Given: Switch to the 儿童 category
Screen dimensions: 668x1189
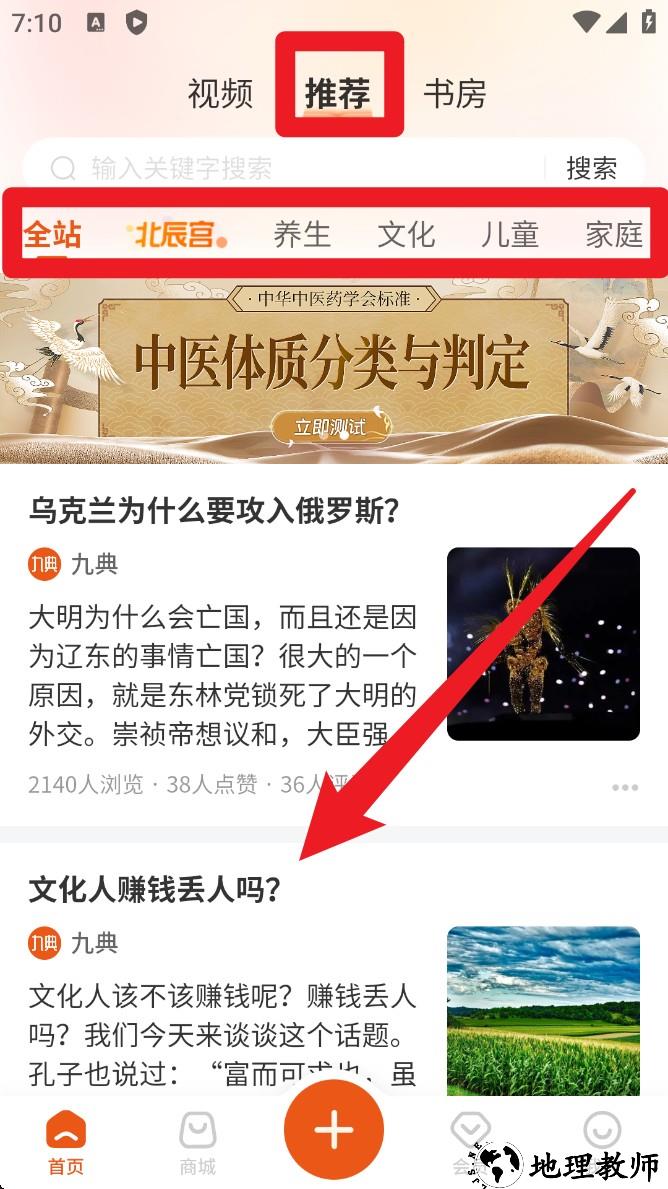Looking at the screenshot, I should (510, 235).
